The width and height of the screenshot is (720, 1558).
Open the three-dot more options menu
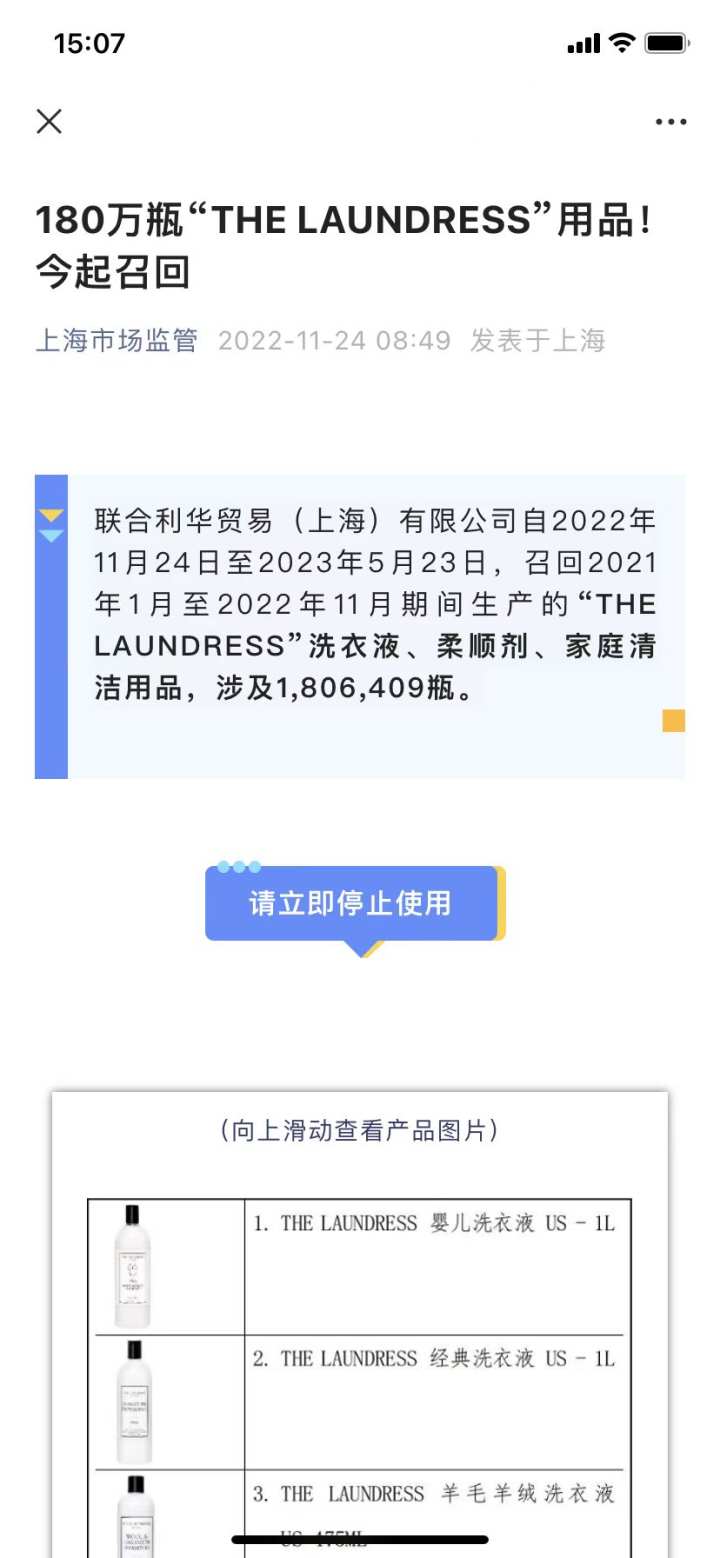tap(671, 122)
